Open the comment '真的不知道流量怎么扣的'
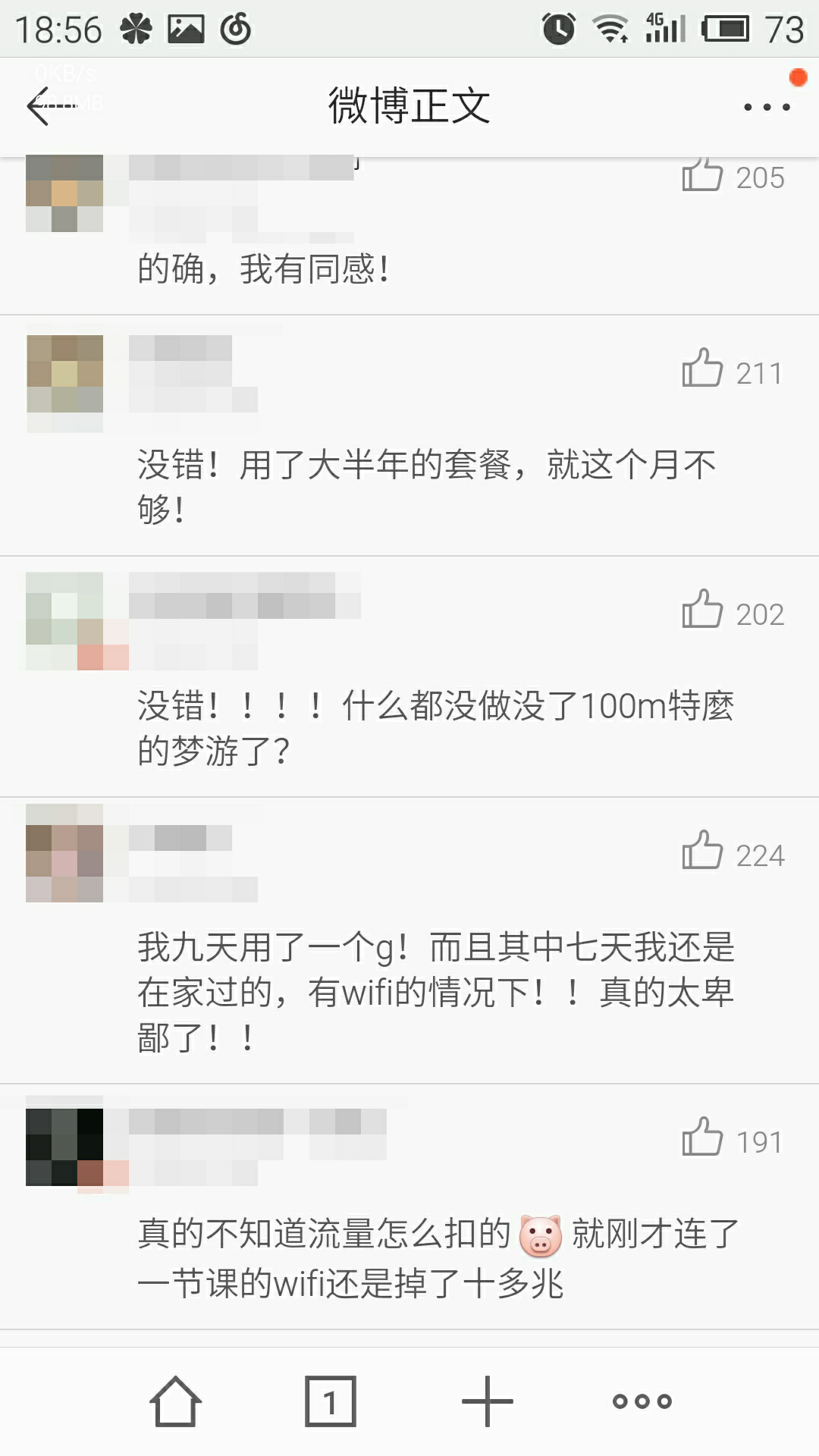Viewport: 819px width, 1456px height. click(x=436, y=1257)
